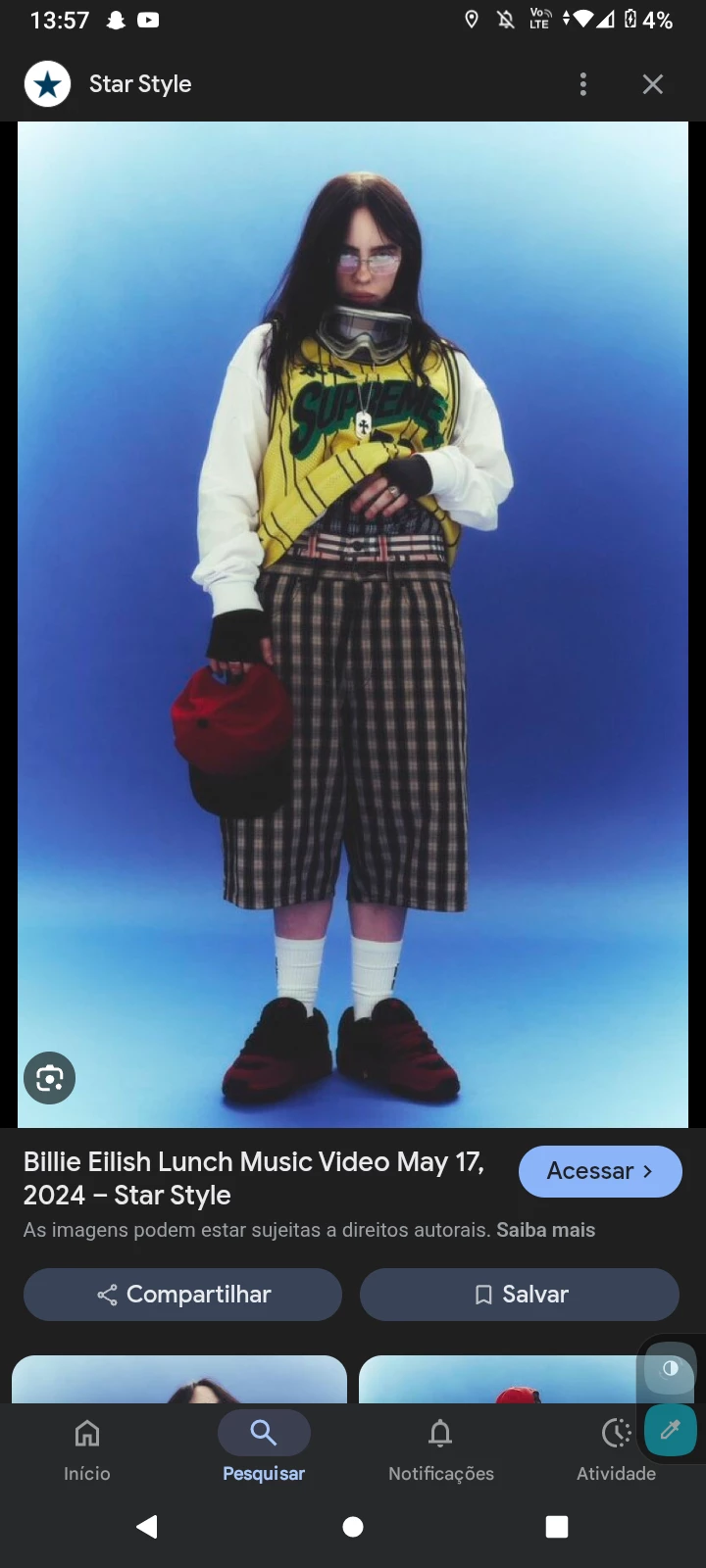706x1568 pixels.
Task: Open the three-dot overflow menu
Action: [x=583, y=84]
